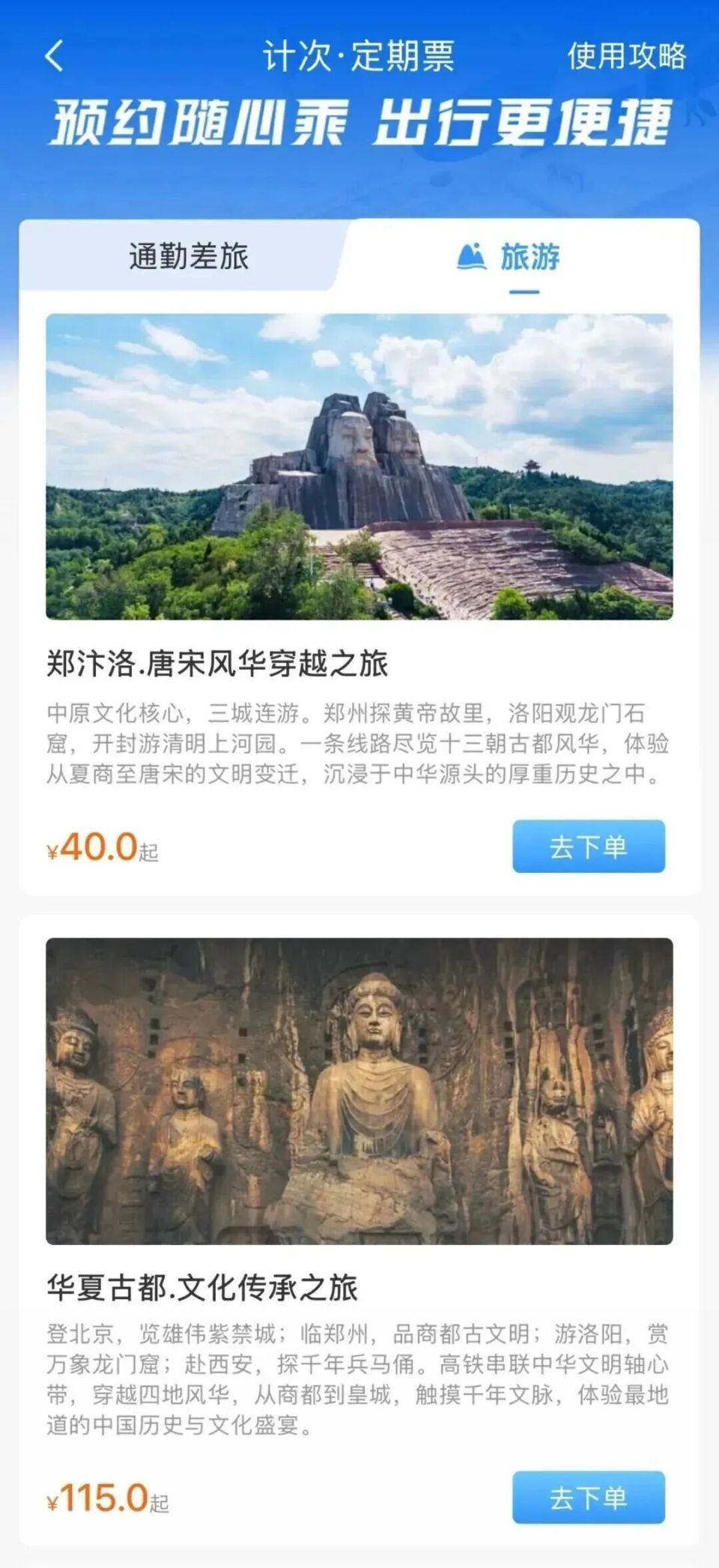Select the 旅游 tab

click(530, 258)
